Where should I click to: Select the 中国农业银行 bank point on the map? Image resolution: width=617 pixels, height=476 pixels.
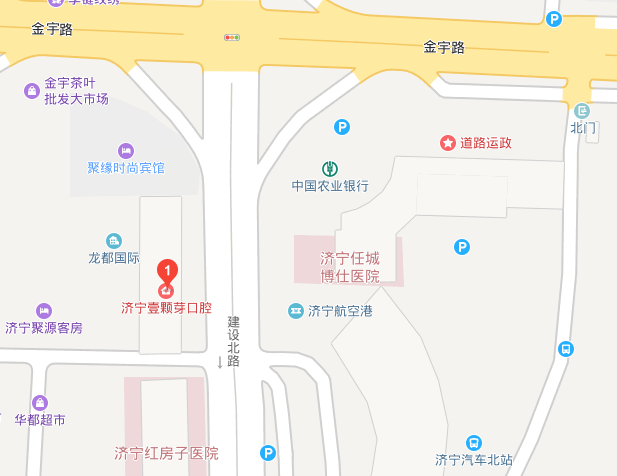pyautogui.click(x=330, y=168)
